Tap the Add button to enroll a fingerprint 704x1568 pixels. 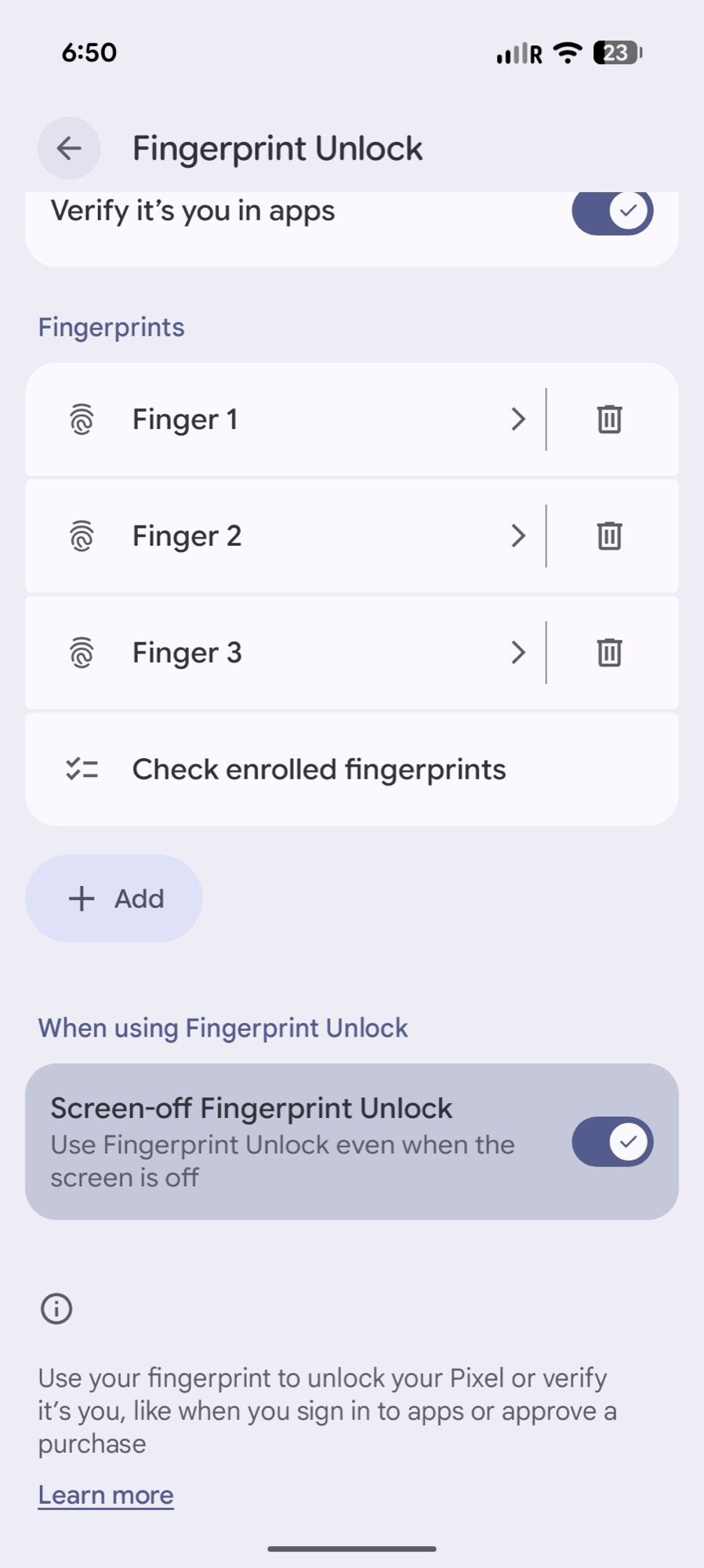tap(114, 898)
